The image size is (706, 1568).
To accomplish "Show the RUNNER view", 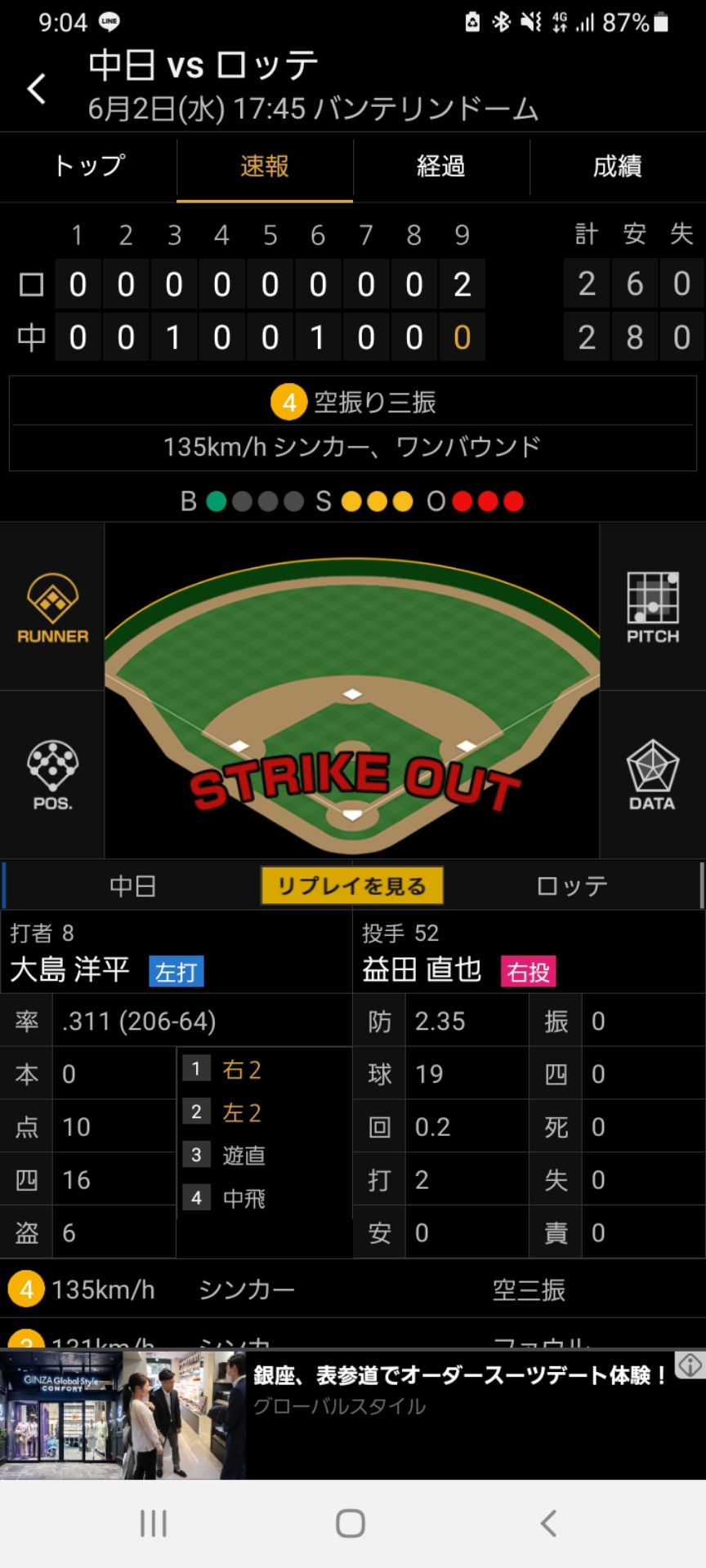I will click(52, 608).
